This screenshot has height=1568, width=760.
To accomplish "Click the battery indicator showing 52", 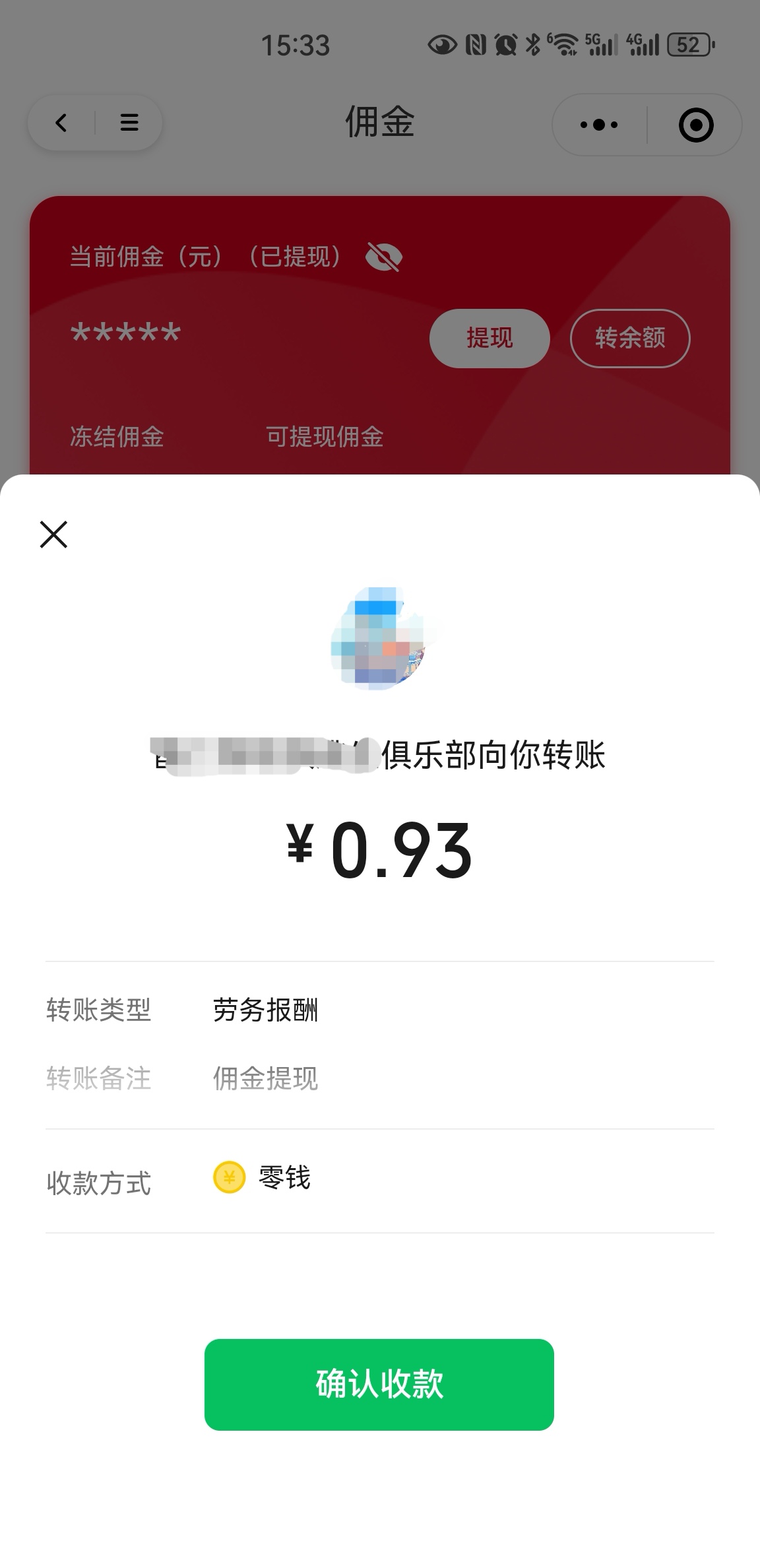I will click(x=688, y=45).
